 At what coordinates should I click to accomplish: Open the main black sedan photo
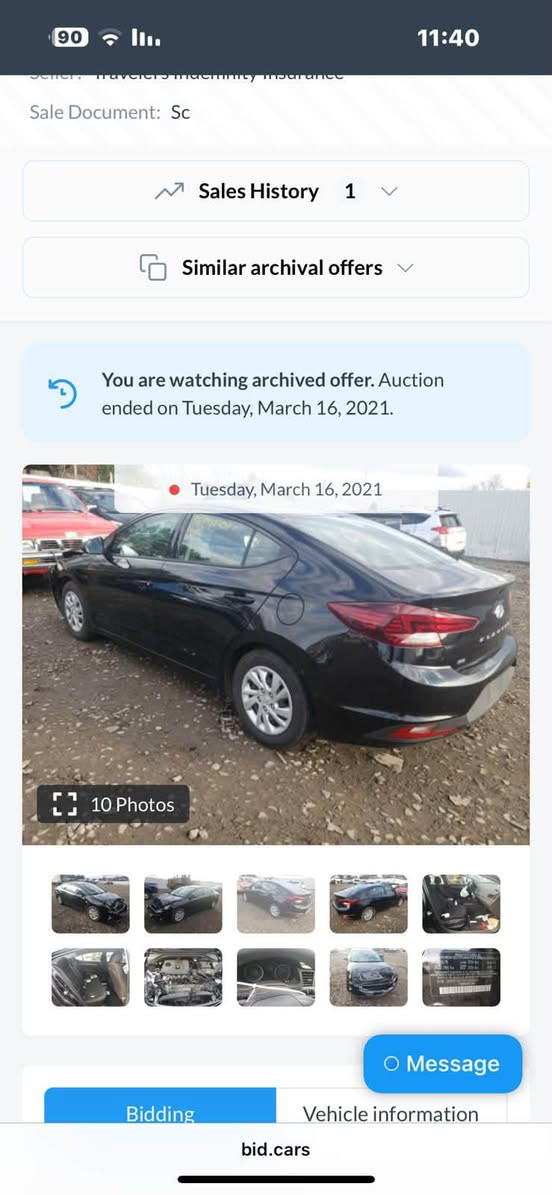pyautogui.click(x=275, y=655)
